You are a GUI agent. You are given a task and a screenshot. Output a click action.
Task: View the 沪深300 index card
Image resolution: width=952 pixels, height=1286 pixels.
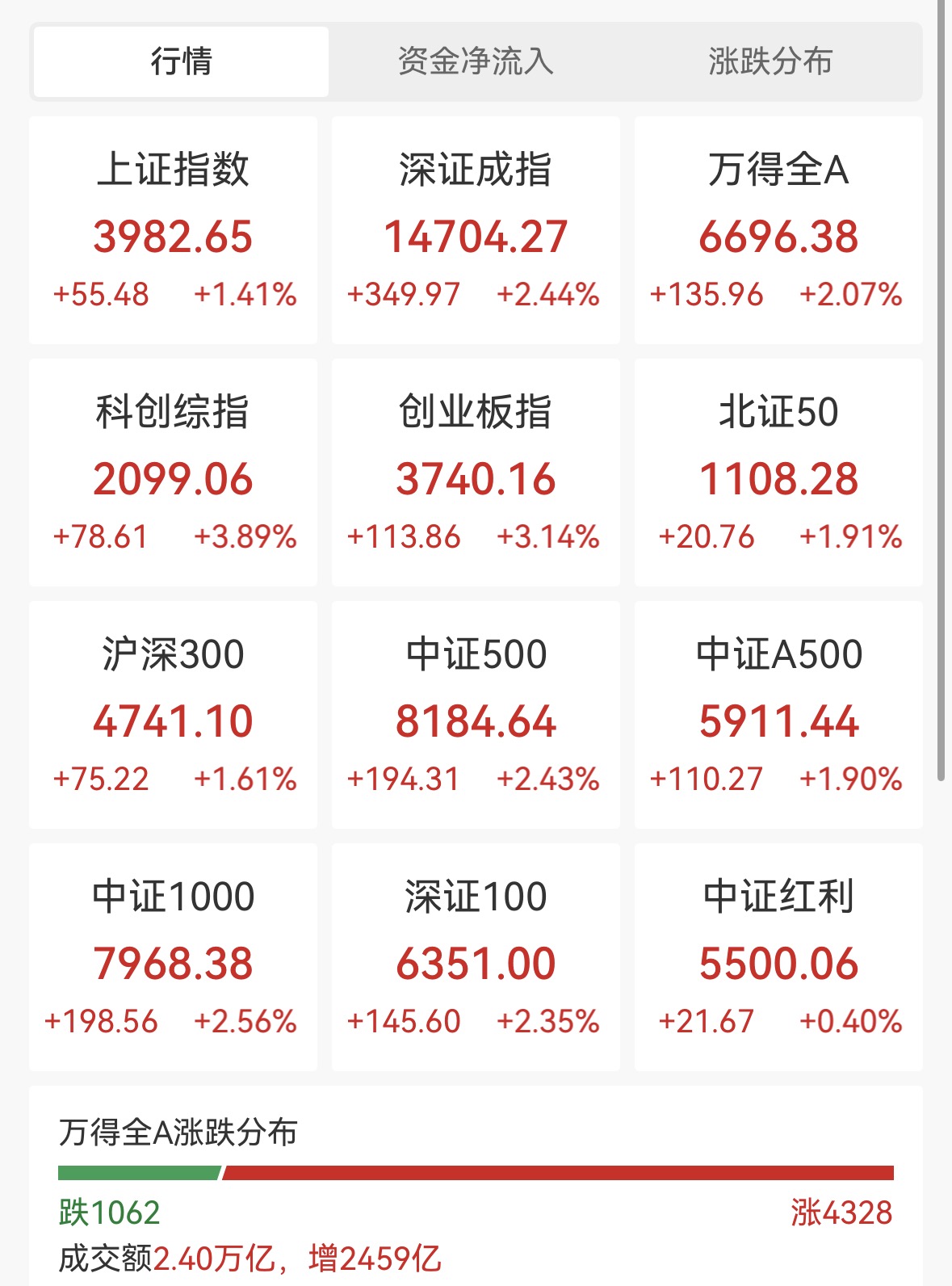pyautogui.click(x=173, y=715)
